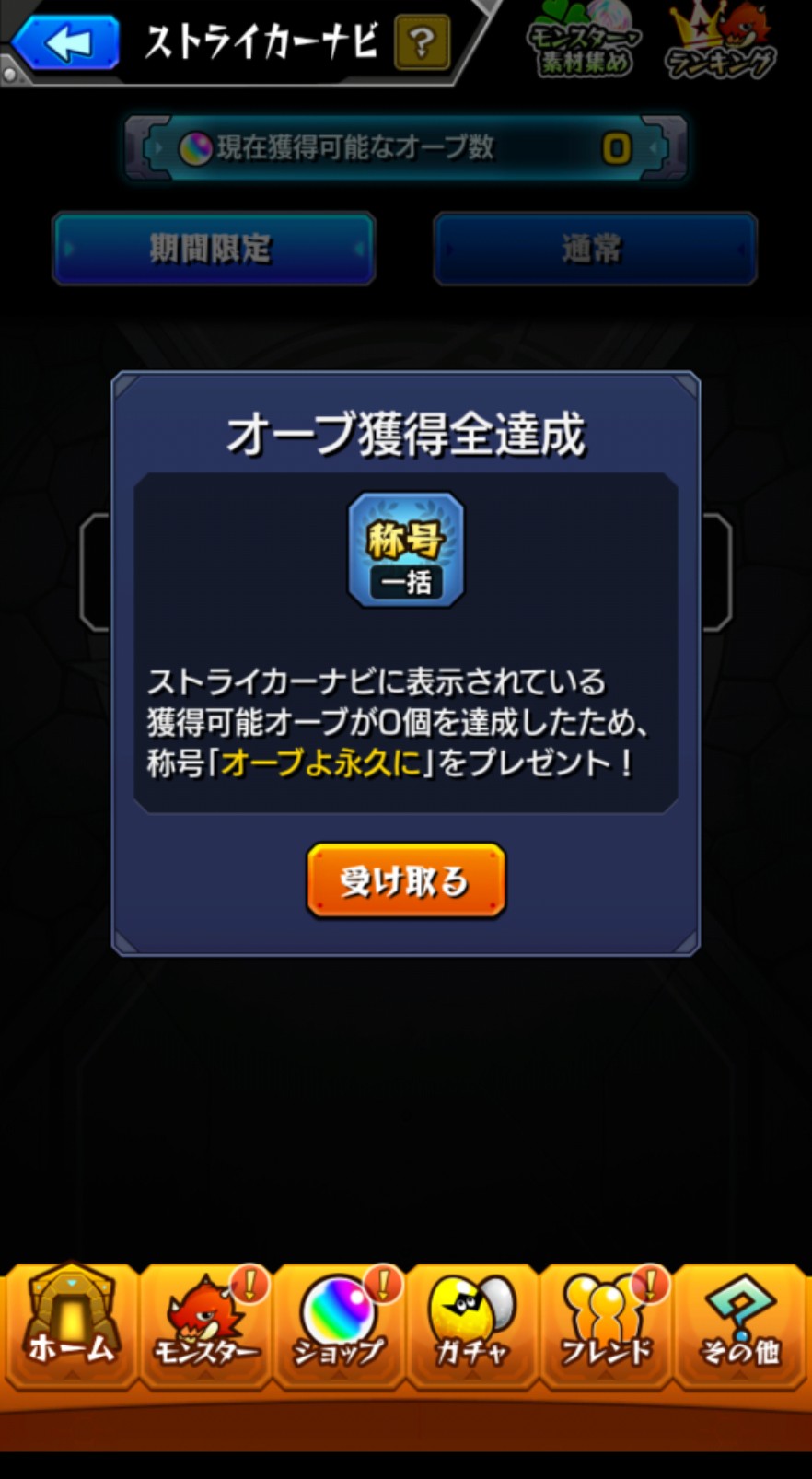
Task: Open the ガチャ tab
Action: [472, 1324]
